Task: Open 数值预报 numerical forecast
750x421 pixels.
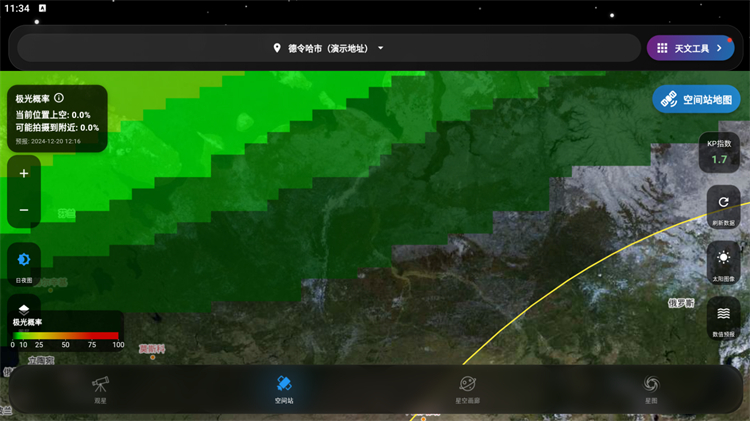Action: 723,318
